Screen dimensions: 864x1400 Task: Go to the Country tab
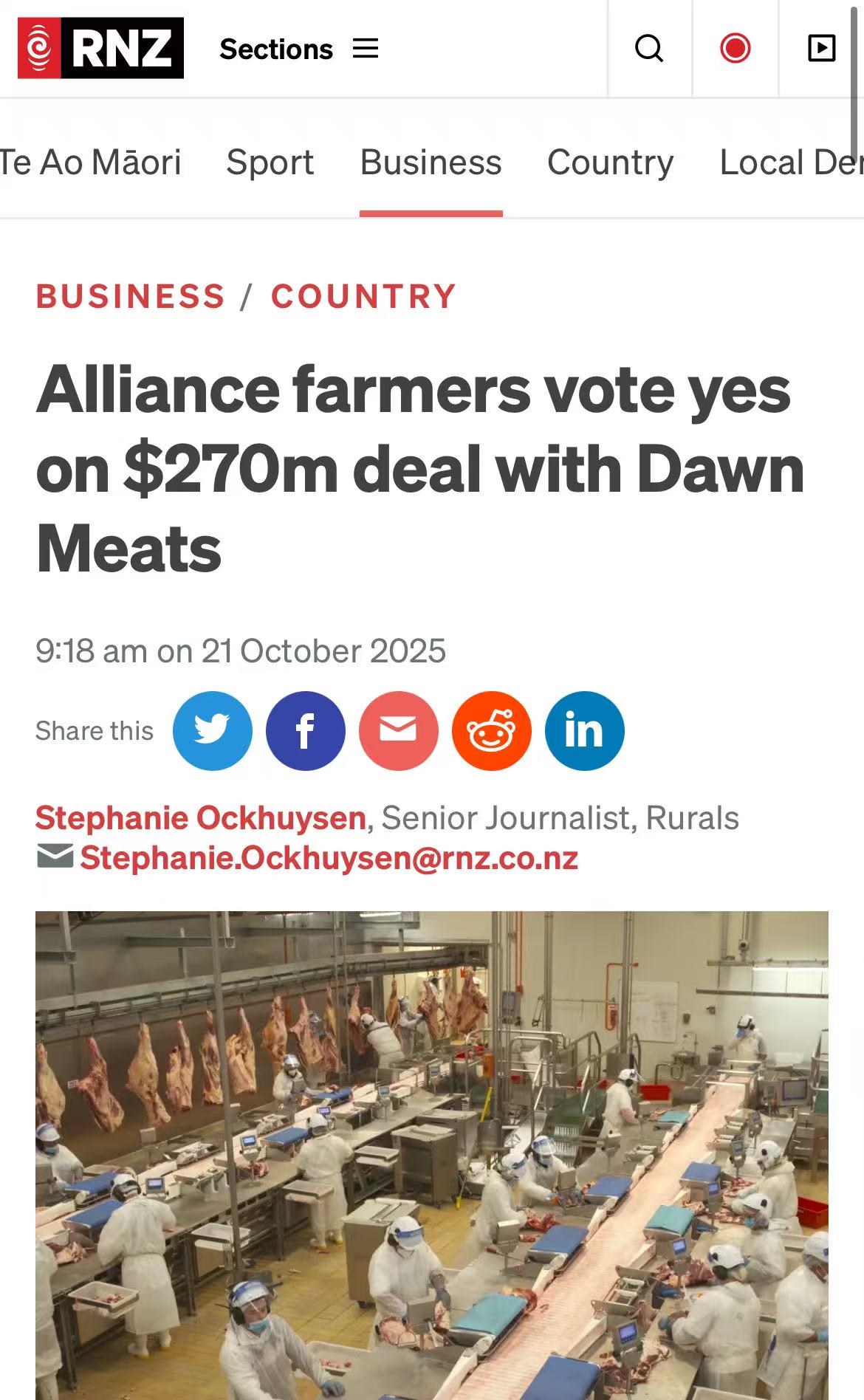point(610,162)
